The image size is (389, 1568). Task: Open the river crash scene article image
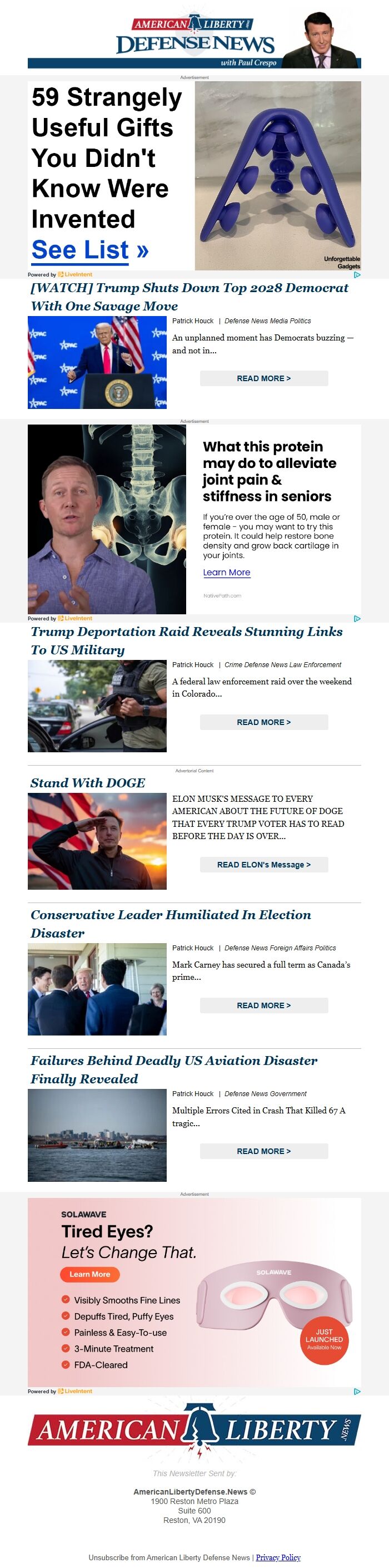tap(97, 1135)
